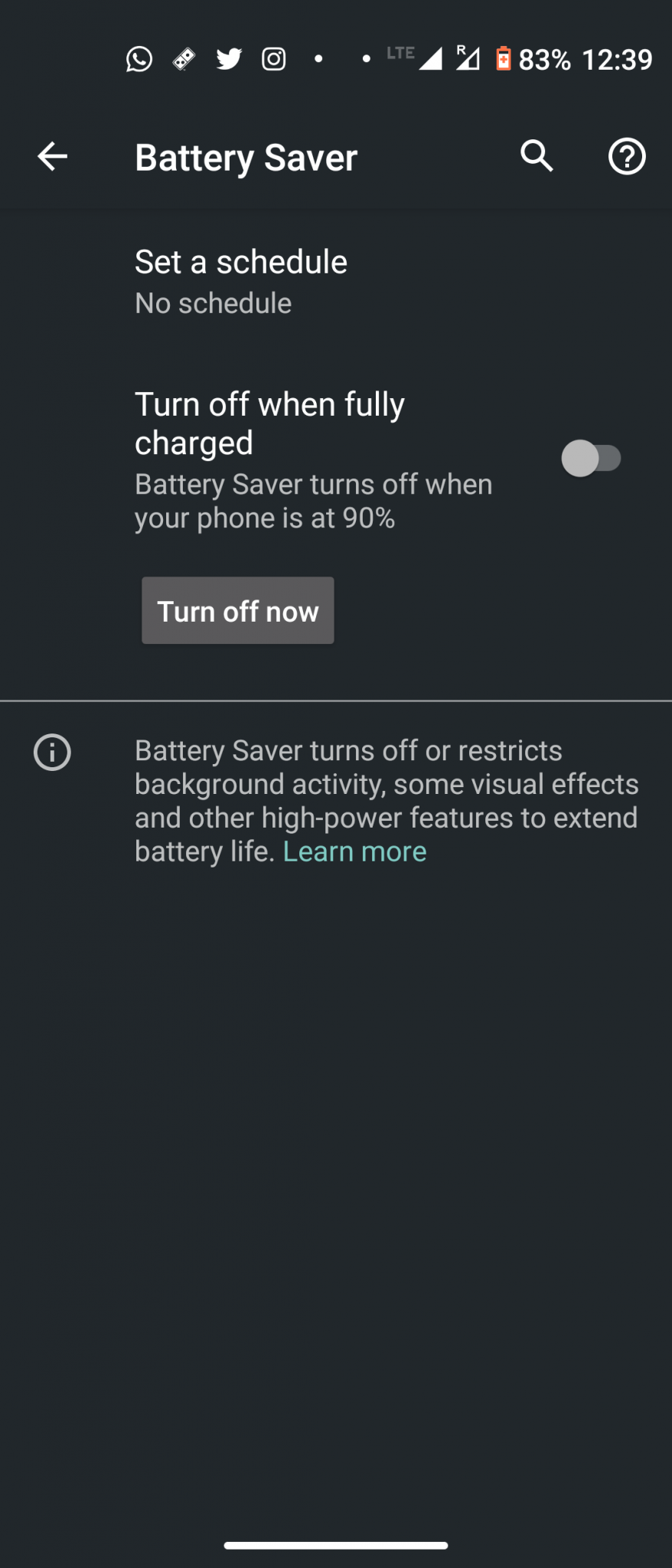Image resolution: width=672 pixels, height=1568 pixels.
Task: Open the Learn more link
Action: (x=354, y=851)
